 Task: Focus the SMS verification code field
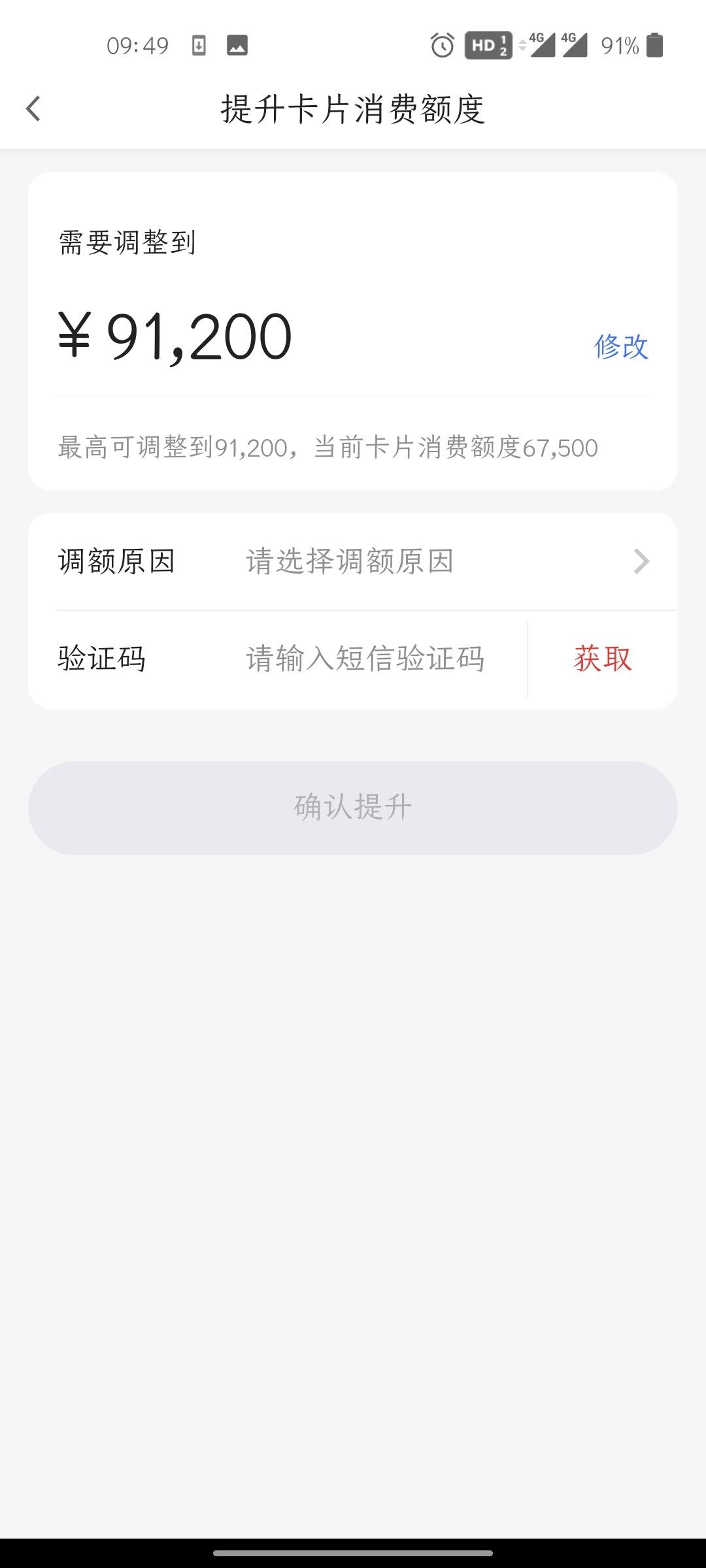click(x=365, y=659)
